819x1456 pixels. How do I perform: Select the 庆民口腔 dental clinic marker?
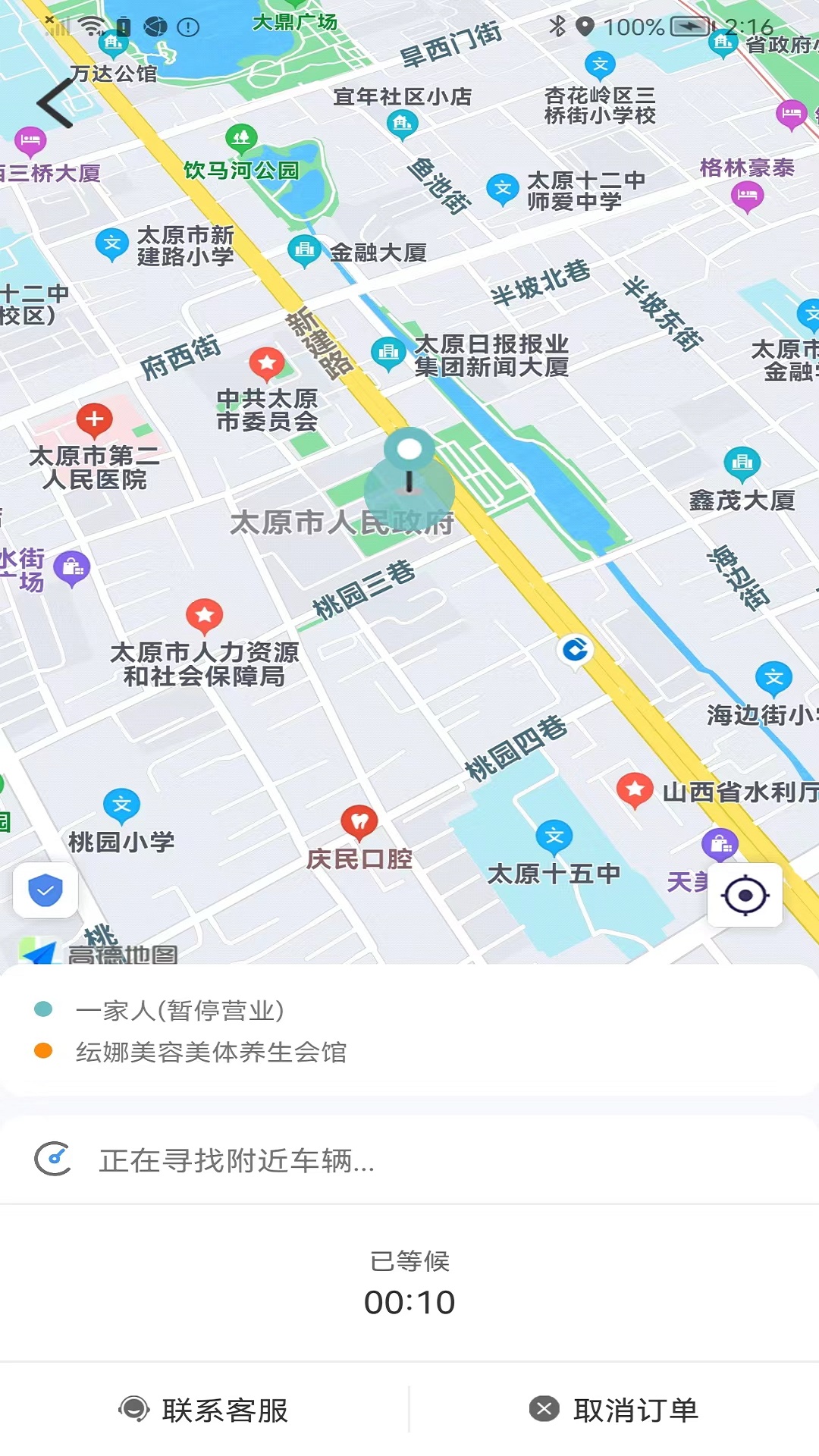pyautogui.click(x=359, y=821)
